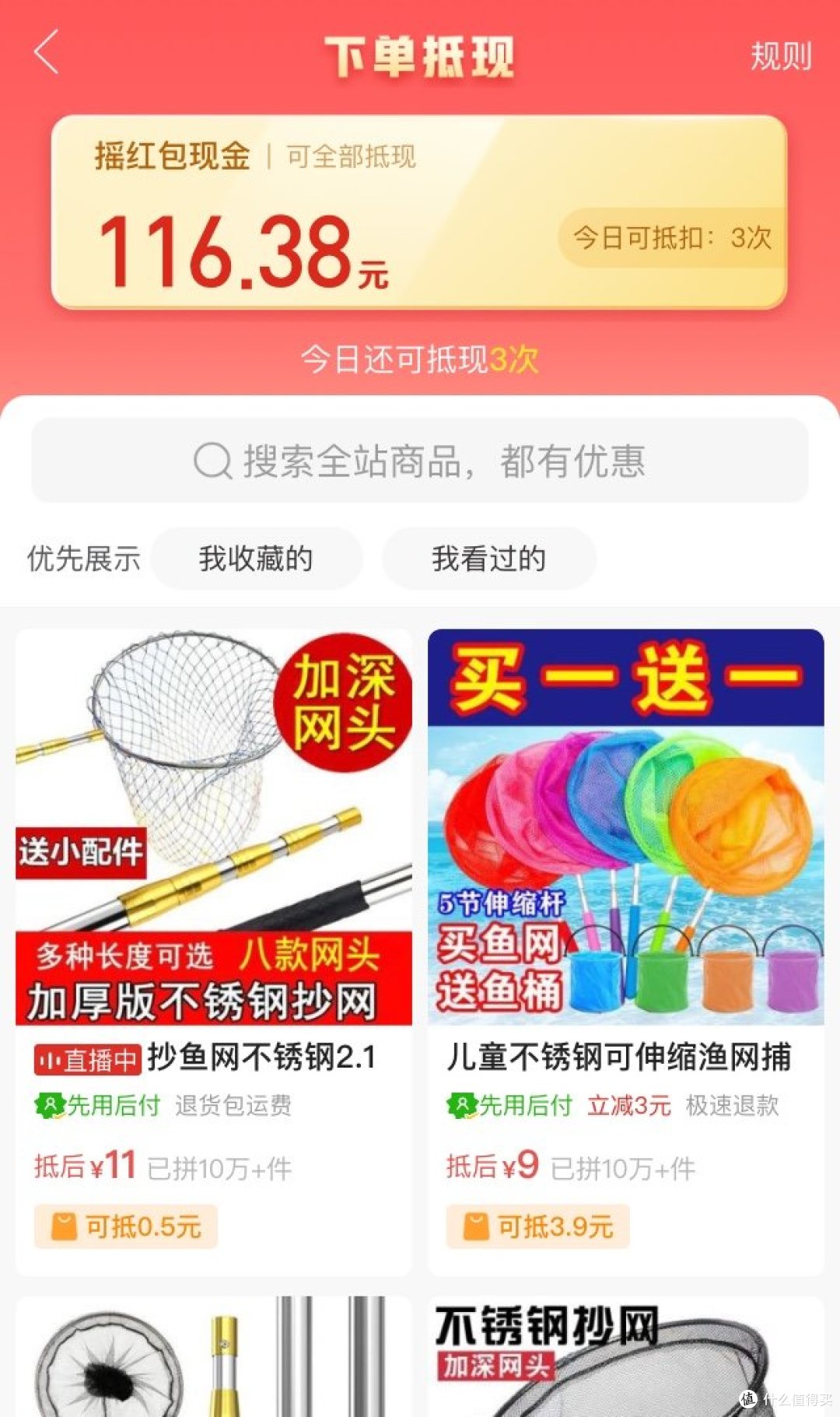The image size is (840, 1417).
Task: Select the 我看过的 filter chip
Action: coord(489,558)
